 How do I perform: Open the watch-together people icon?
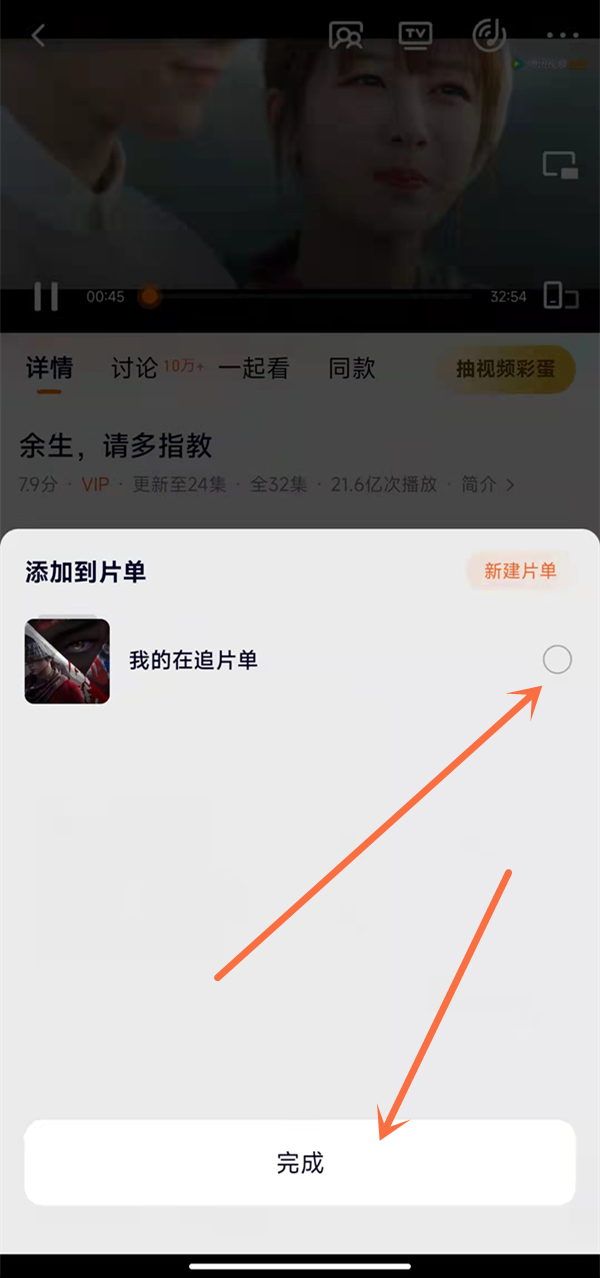tap(346, 35)
